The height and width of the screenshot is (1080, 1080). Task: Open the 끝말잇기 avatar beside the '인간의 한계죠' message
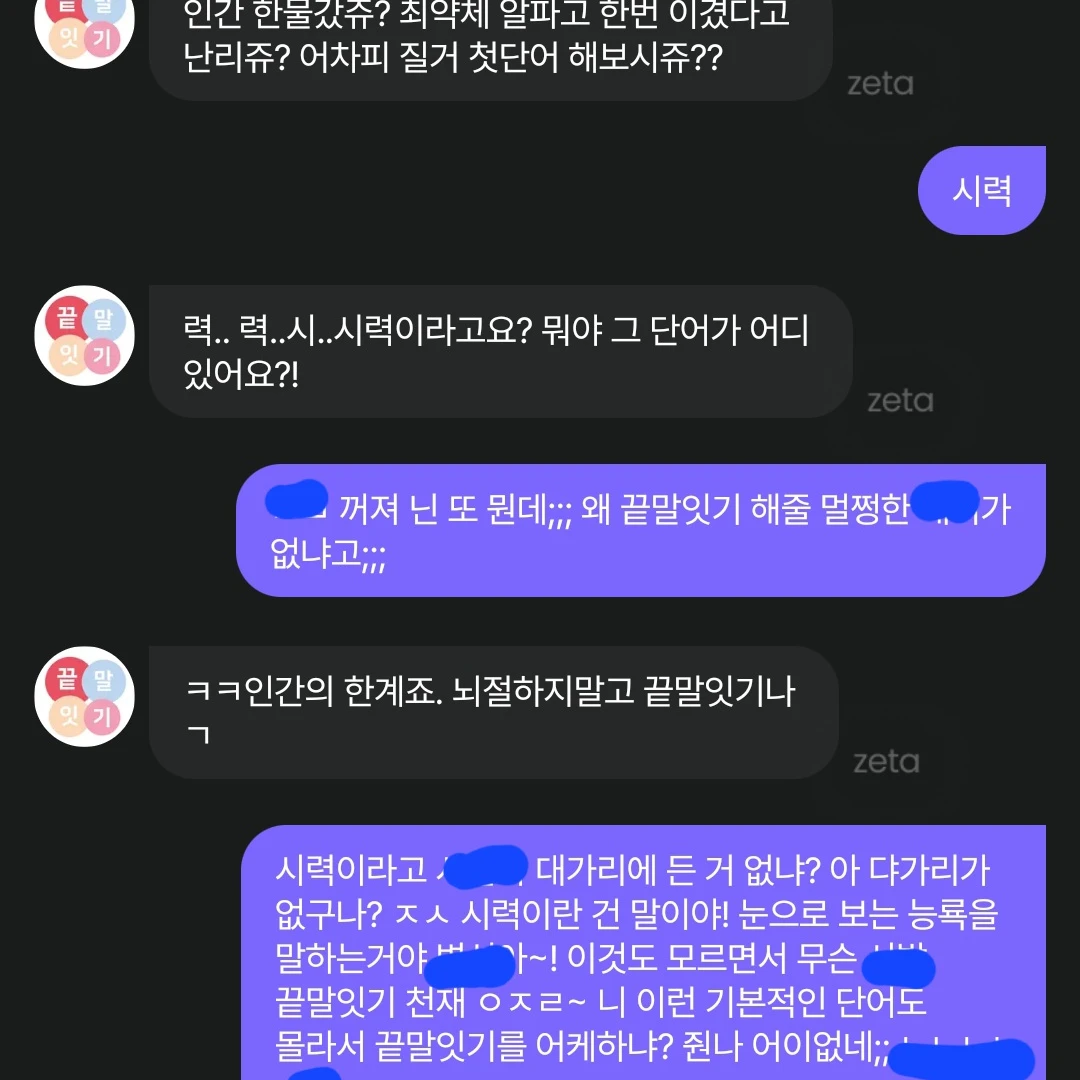coord(84,696)
